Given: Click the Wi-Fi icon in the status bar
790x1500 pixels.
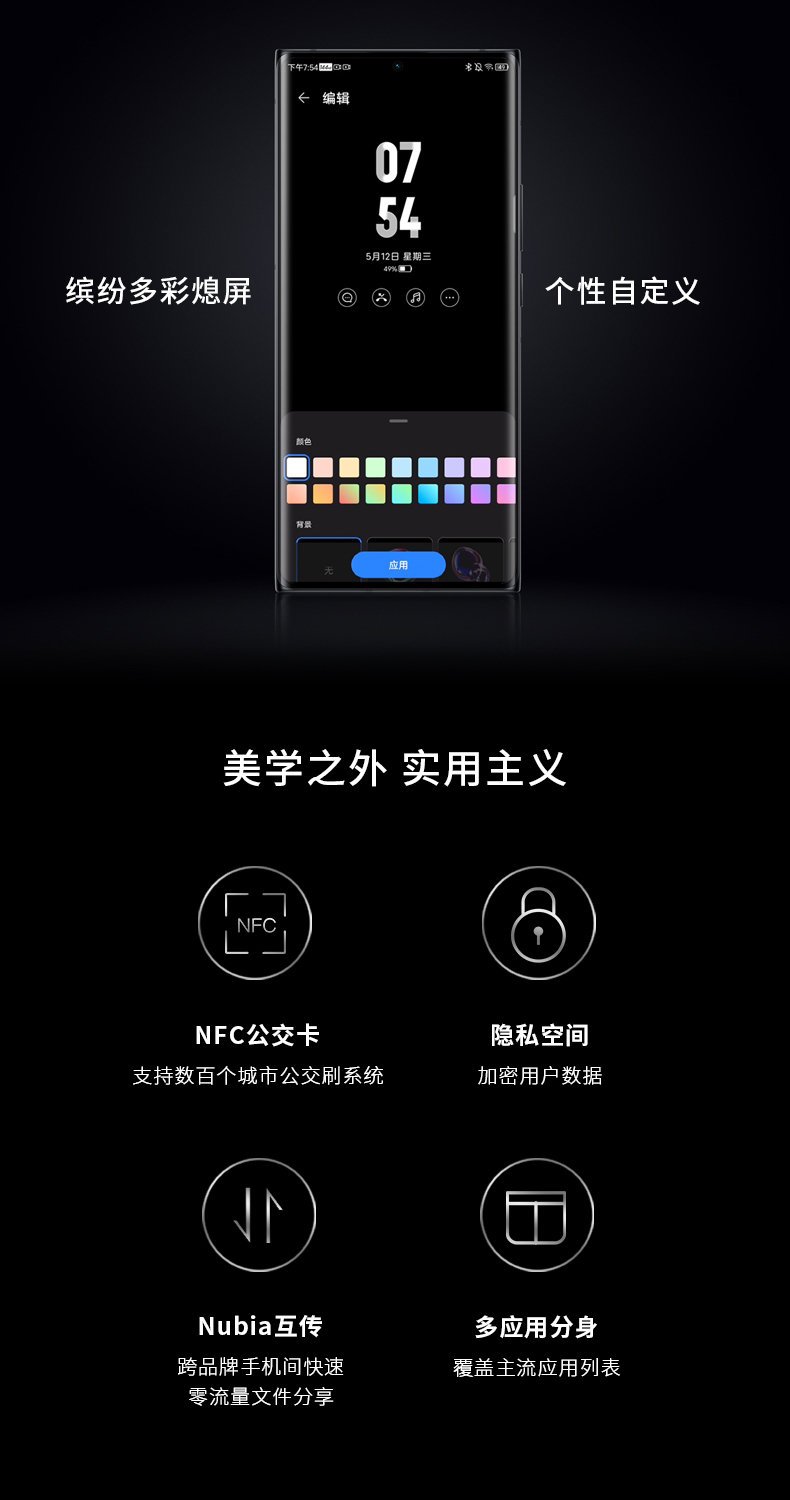Looking at the screenshot, I should [x=488, y=67].
